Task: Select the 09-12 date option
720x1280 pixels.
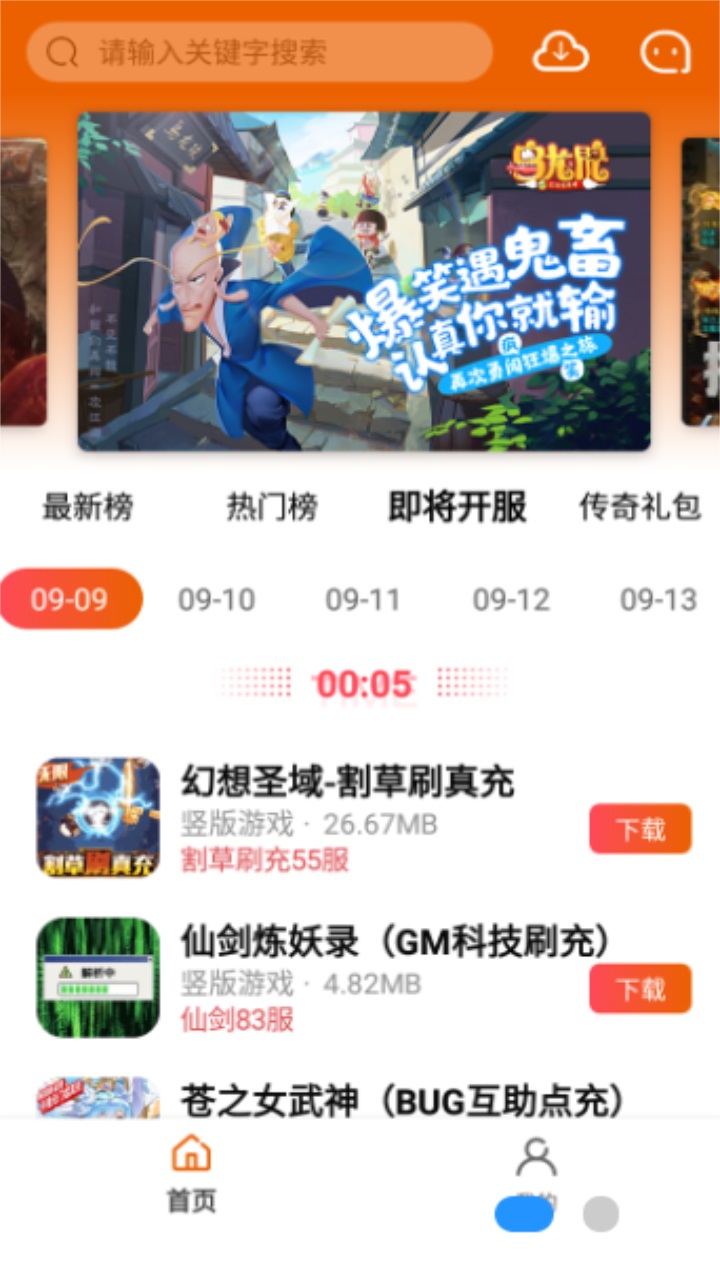Action: tap(511, 598)
